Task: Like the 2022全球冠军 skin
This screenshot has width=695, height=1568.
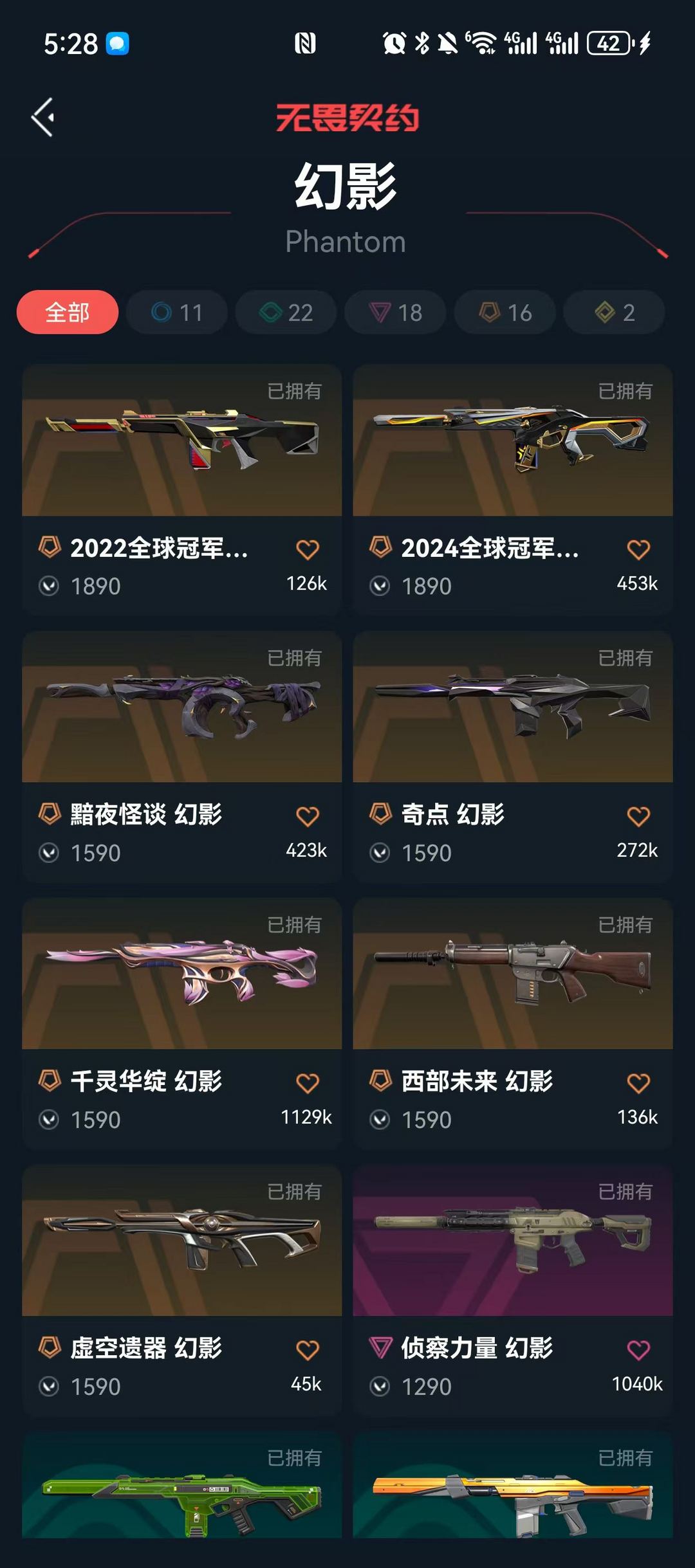Action: point(308,550)
